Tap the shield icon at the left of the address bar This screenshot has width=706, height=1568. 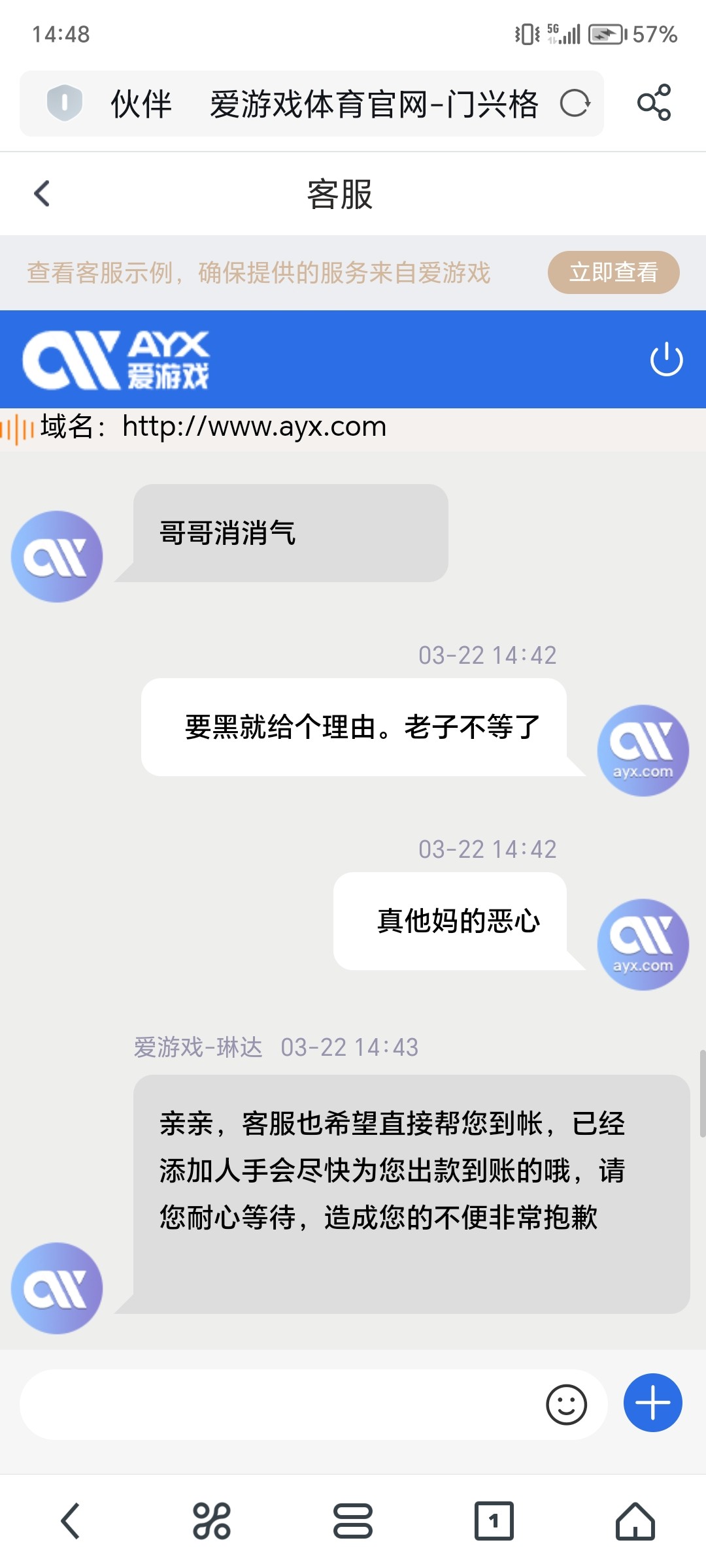(63, 103)
